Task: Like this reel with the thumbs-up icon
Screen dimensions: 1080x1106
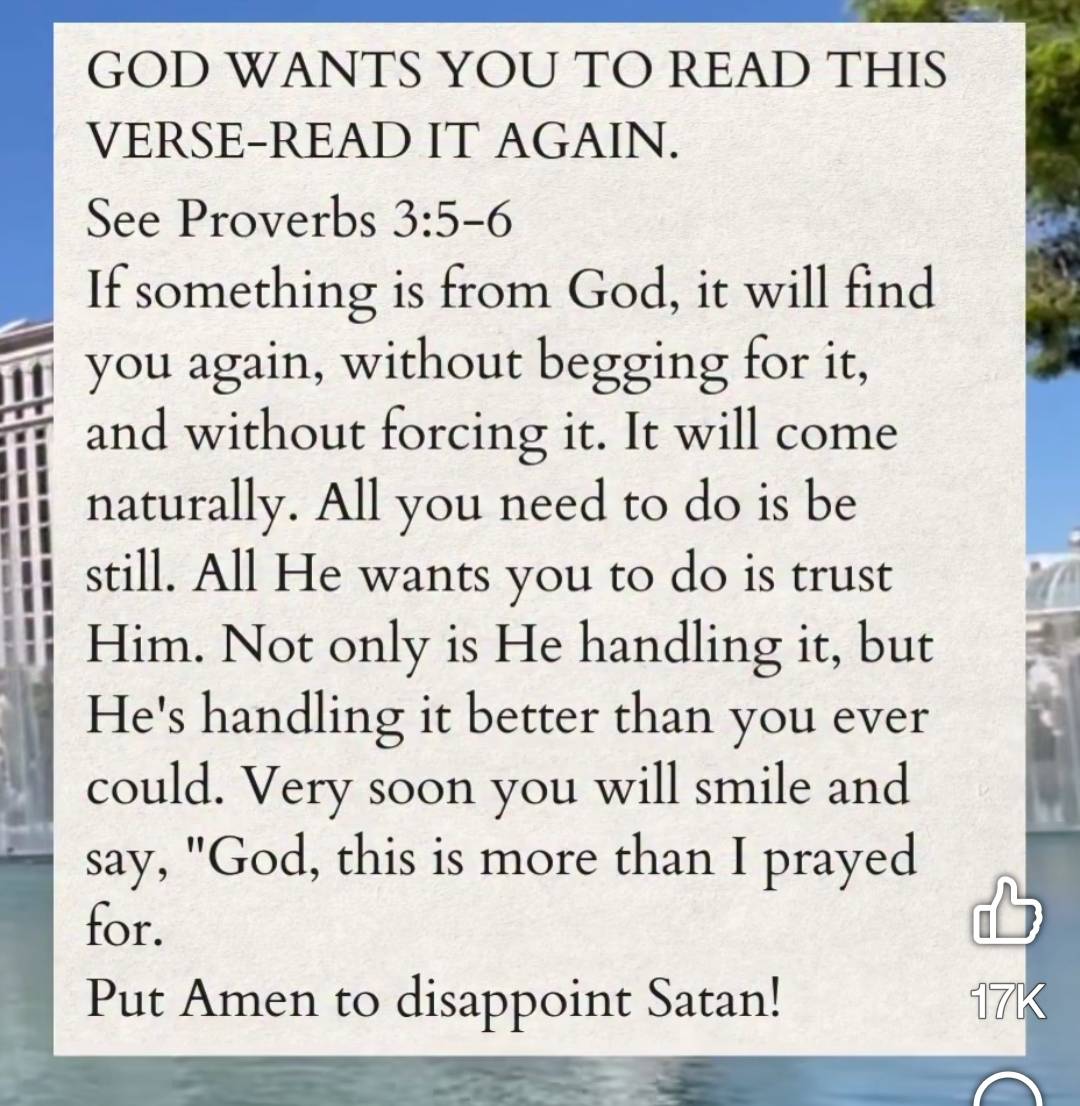Action: (1007, 913)
